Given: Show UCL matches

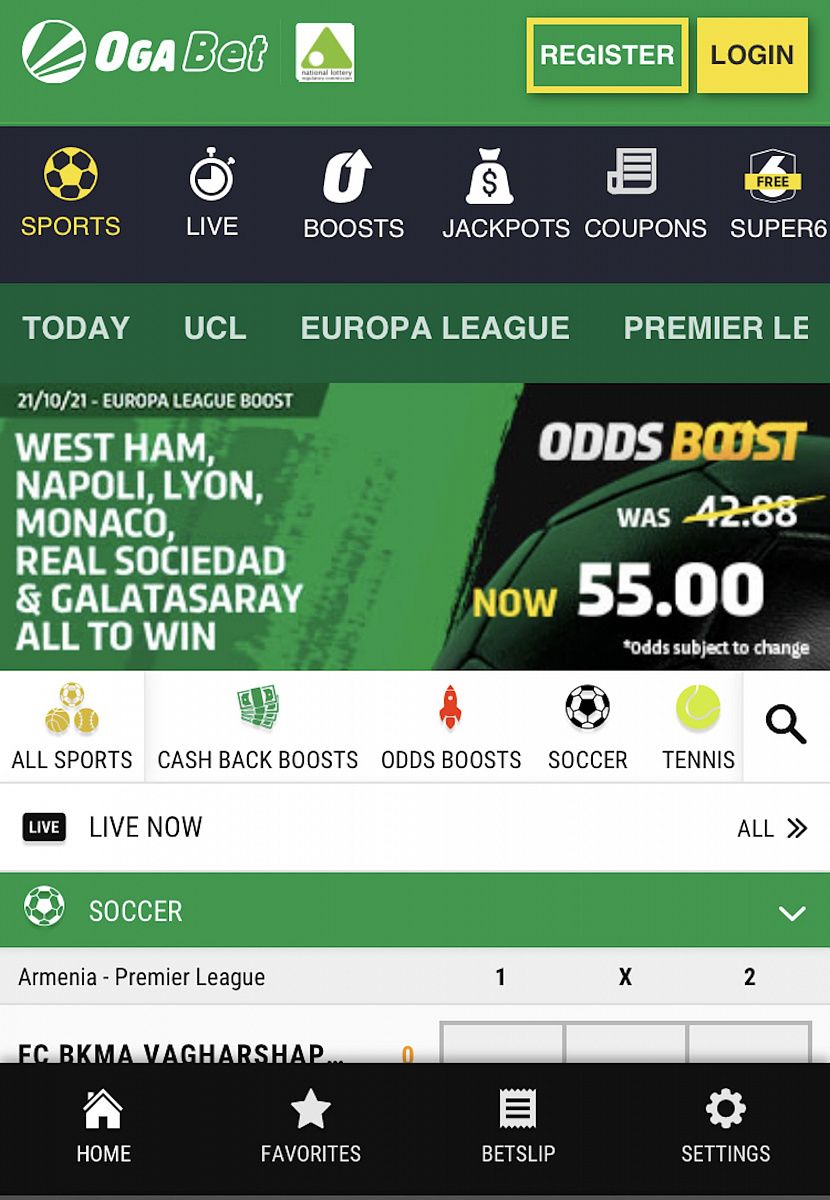Looking at the screenshot, I should [x=215, y=328].
